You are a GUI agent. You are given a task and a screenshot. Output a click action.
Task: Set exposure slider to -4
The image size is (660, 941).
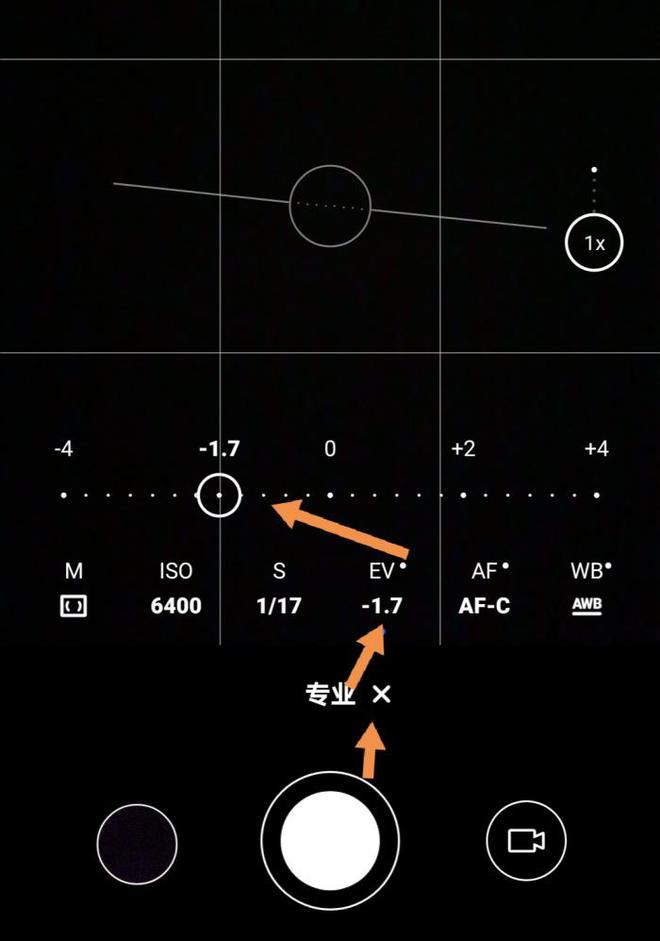64,494
